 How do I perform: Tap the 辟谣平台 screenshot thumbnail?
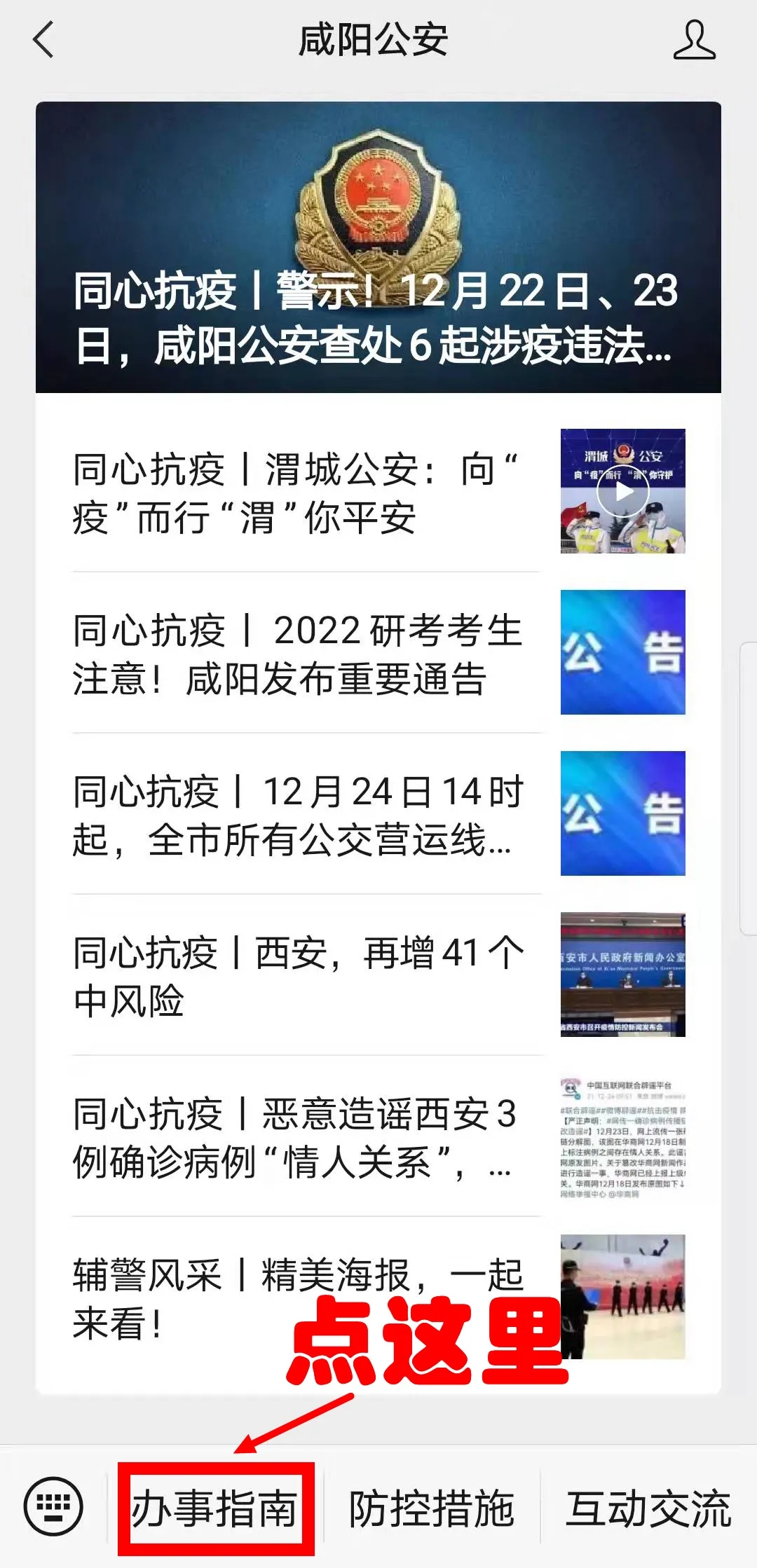tap(624, 1135)
